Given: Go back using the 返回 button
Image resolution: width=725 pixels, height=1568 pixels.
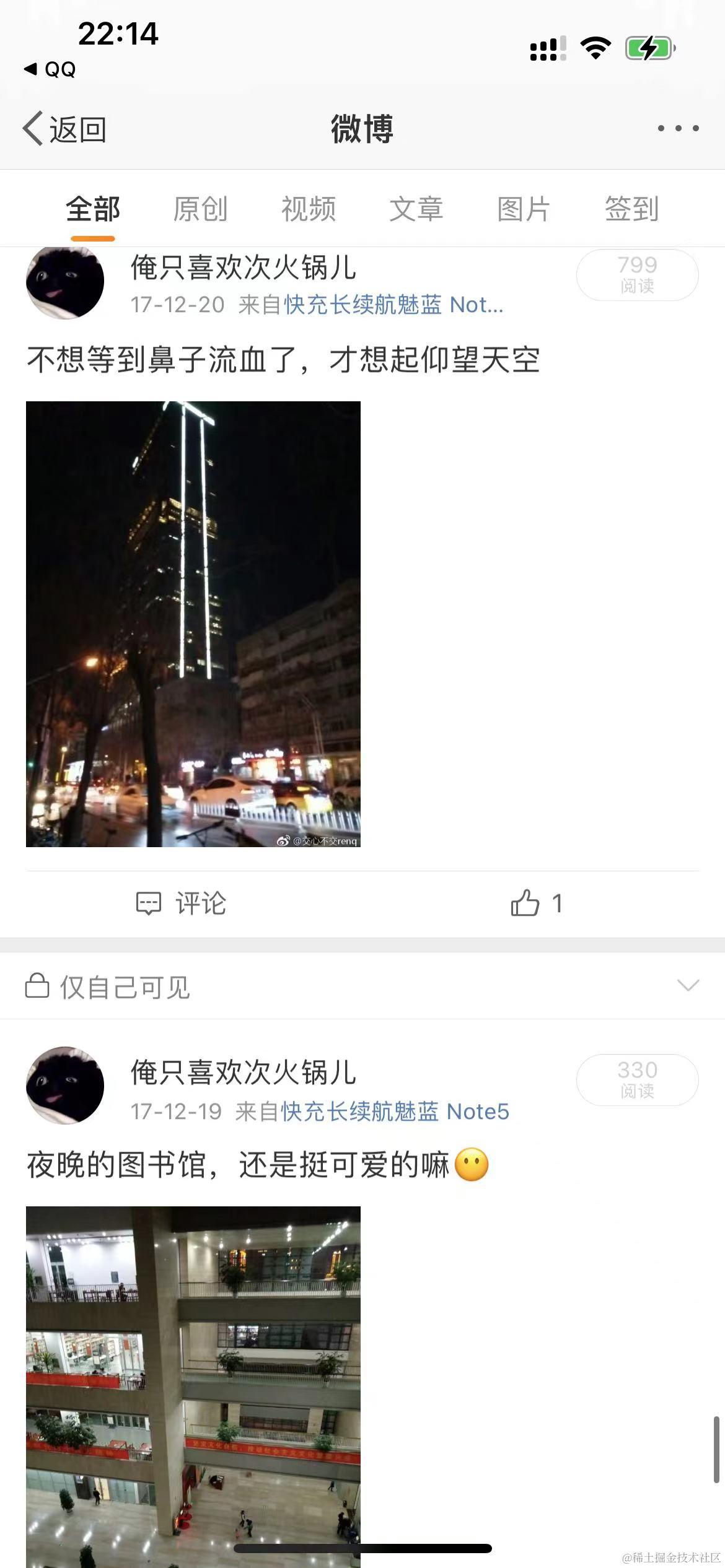Looking at the screenshot, I should pyautogui.click(x=64, y=129).
